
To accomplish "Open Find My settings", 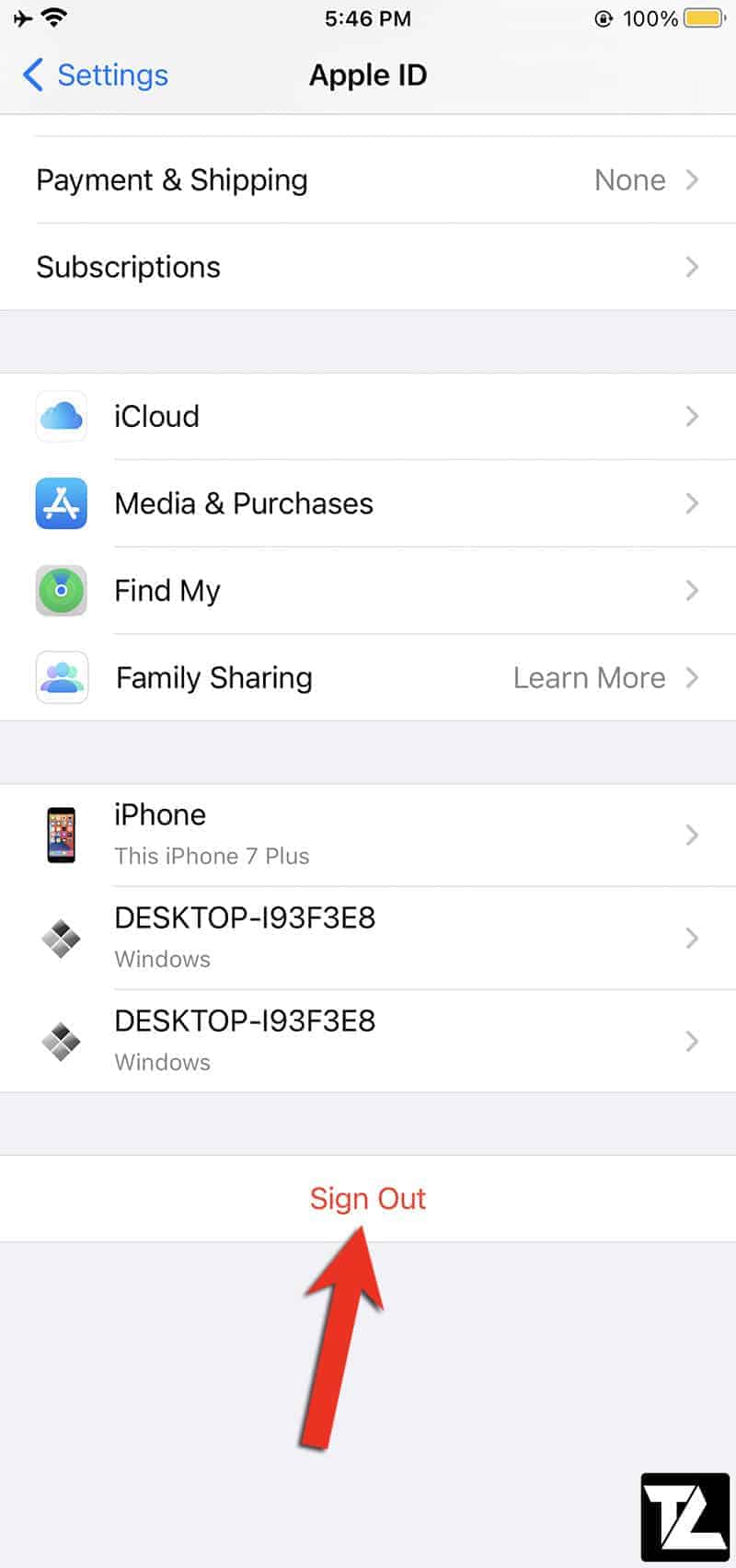I will click(368, 590).
